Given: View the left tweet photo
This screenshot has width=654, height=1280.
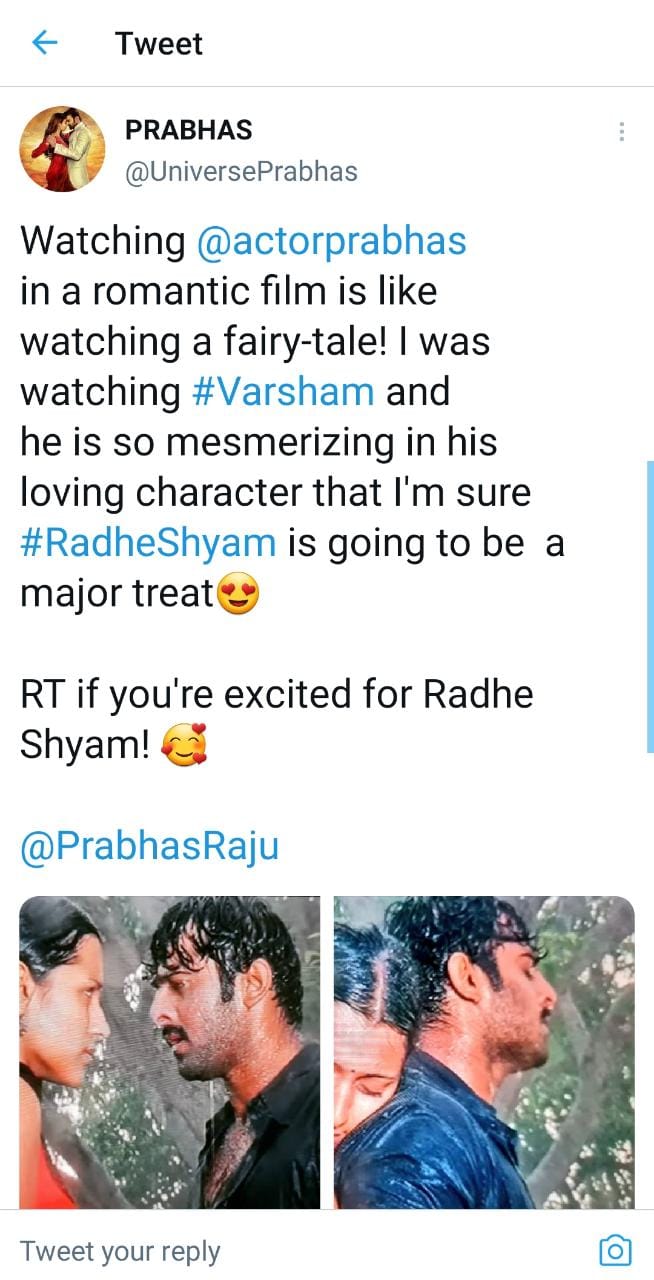Looking at the screenshot, I should 170,1052.
